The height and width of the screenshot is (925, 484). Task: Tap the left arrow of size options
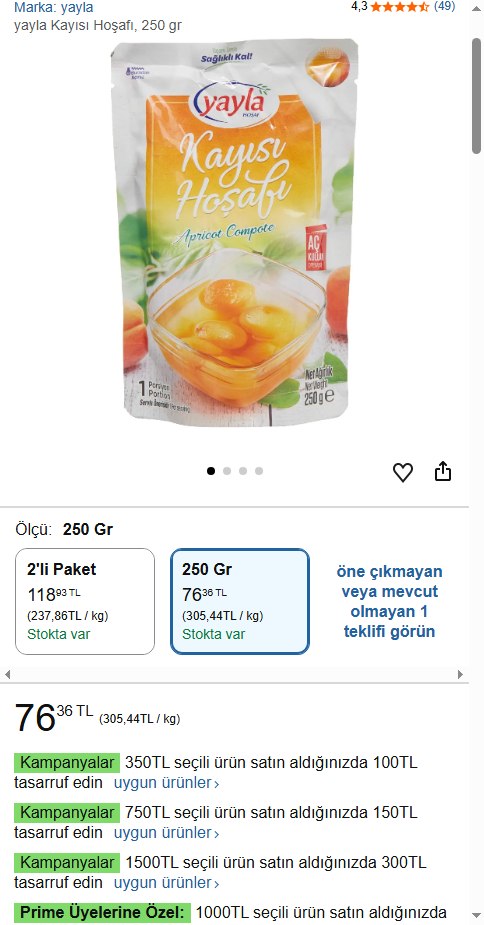(x=7, y=674)
